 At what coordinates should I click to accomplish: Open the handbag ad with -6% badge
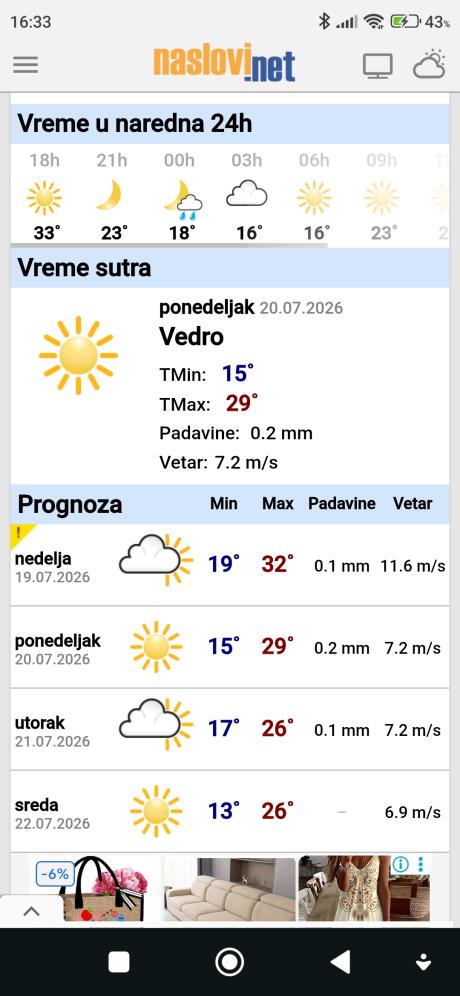click(x=95, y=889)
